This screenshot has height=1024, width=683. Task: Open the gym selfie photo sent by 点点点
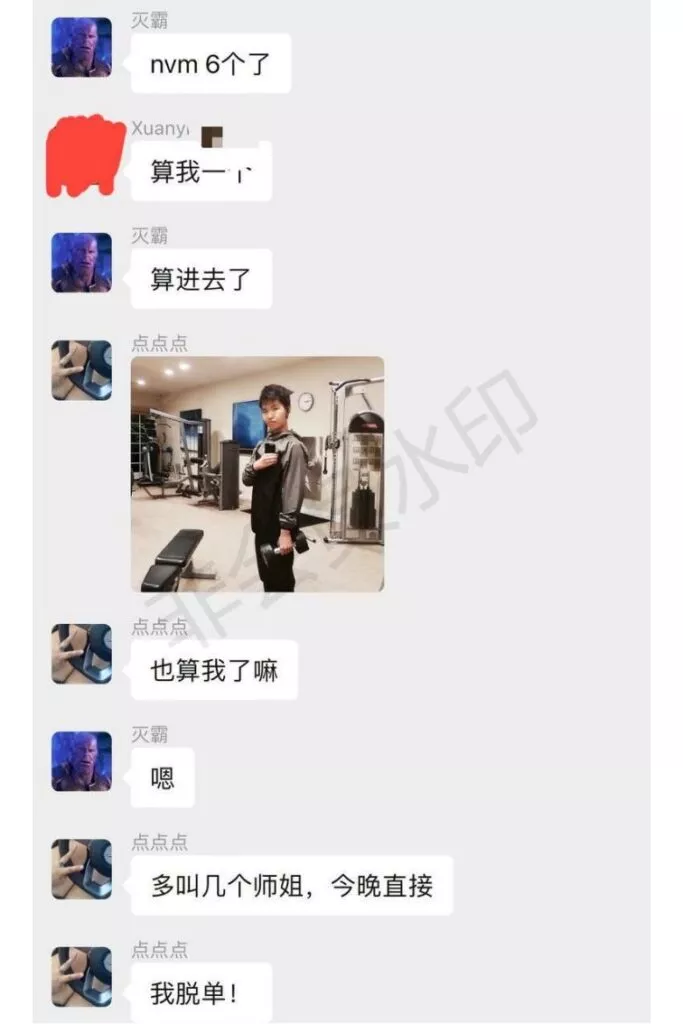coord(257,474)
